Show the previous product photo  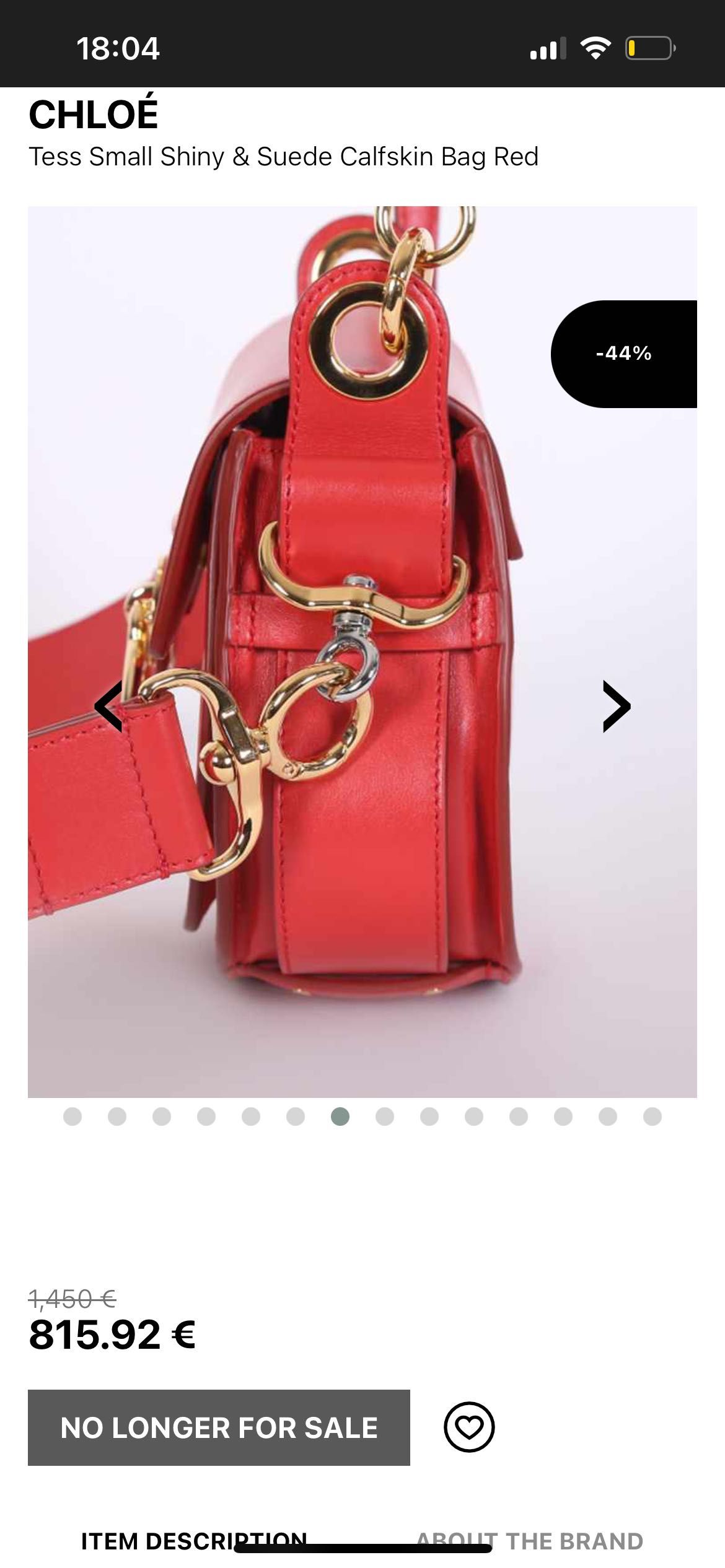(x=108, y=706)
